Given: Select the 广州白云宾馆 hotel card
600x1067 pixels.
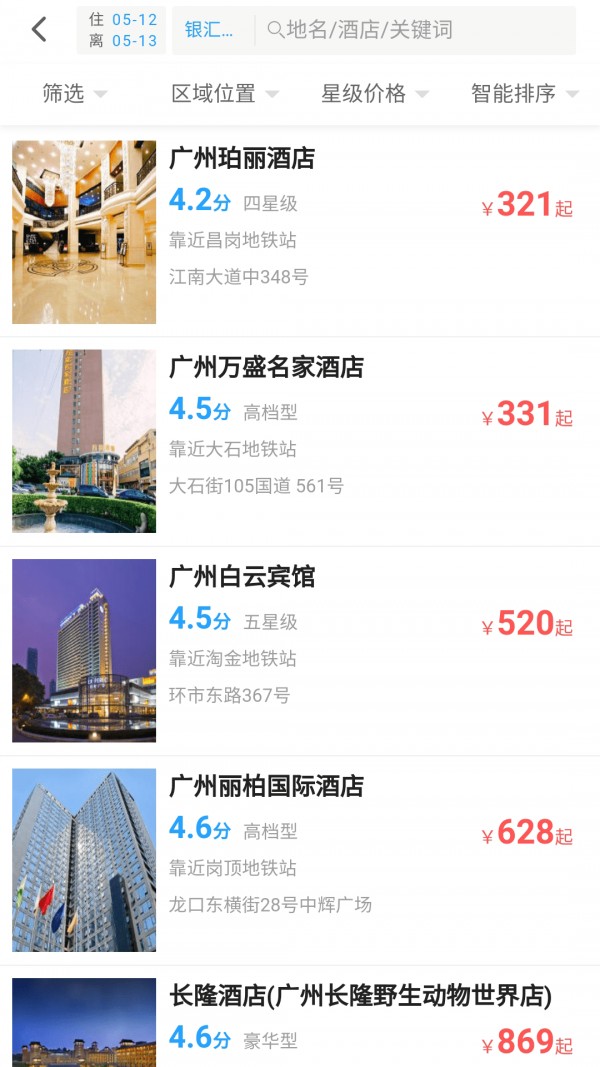Looking at the screenshot, I should pyautogui.click(x=300, y=650).
